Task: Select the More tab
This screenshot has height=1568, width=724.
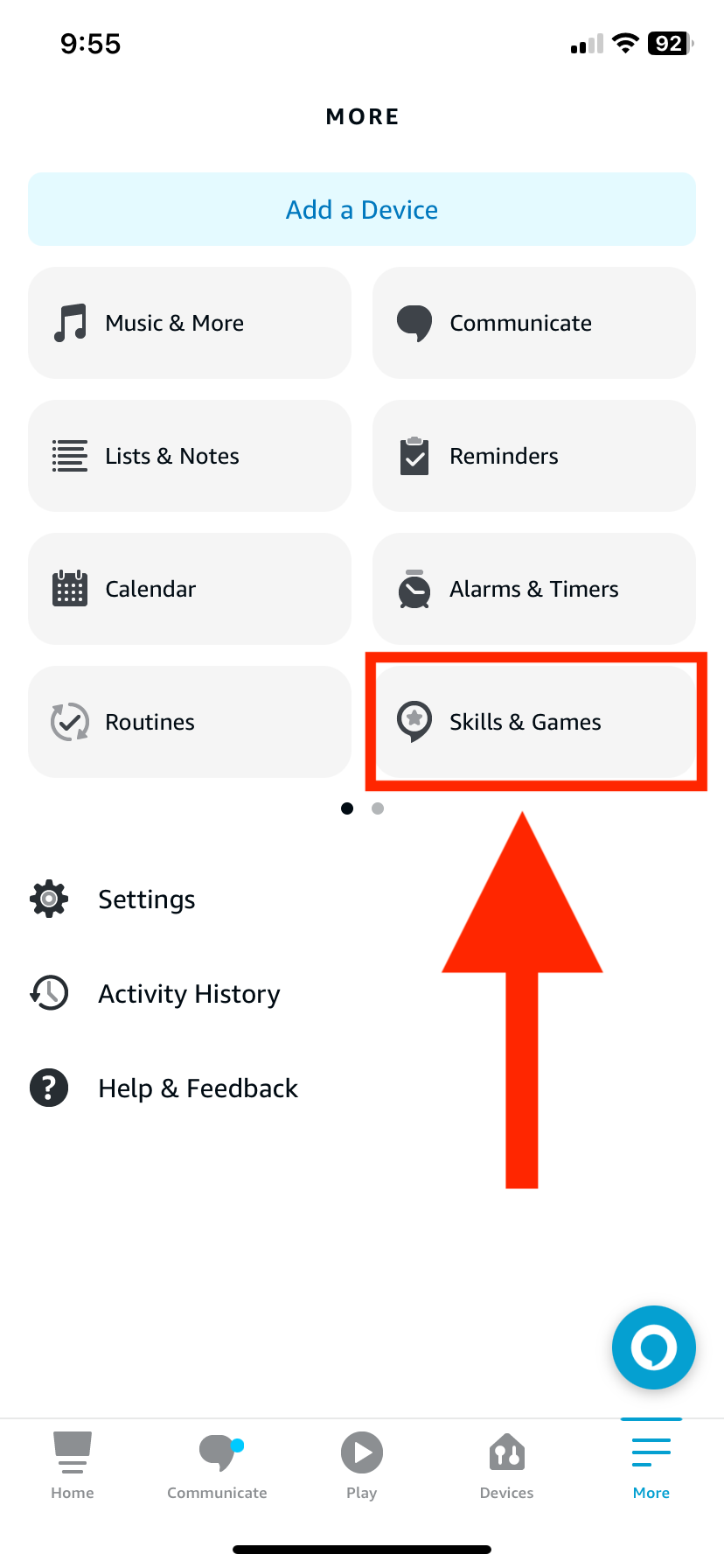Action: coord(651,1466)
